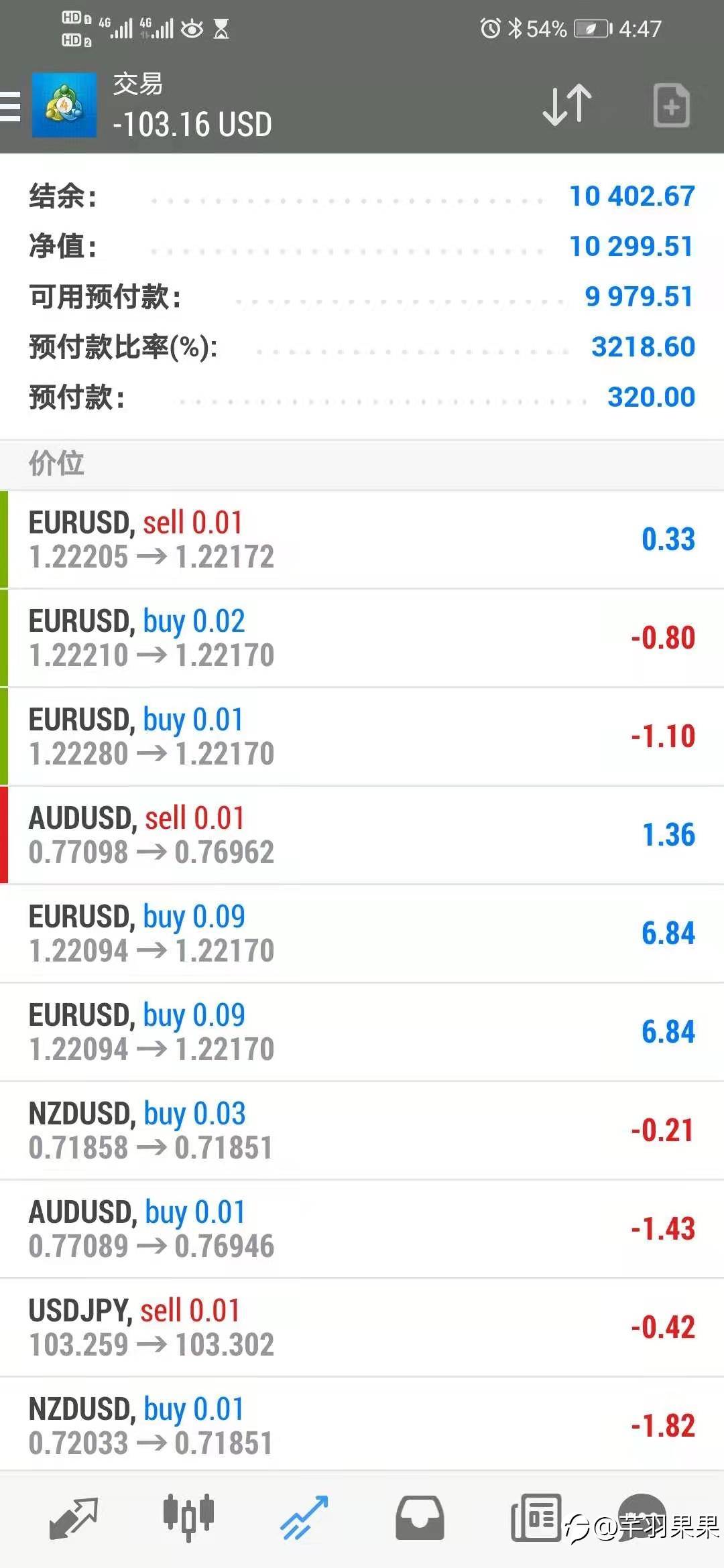Expand EURUSD buy 0.01 position details

point(362,736)
